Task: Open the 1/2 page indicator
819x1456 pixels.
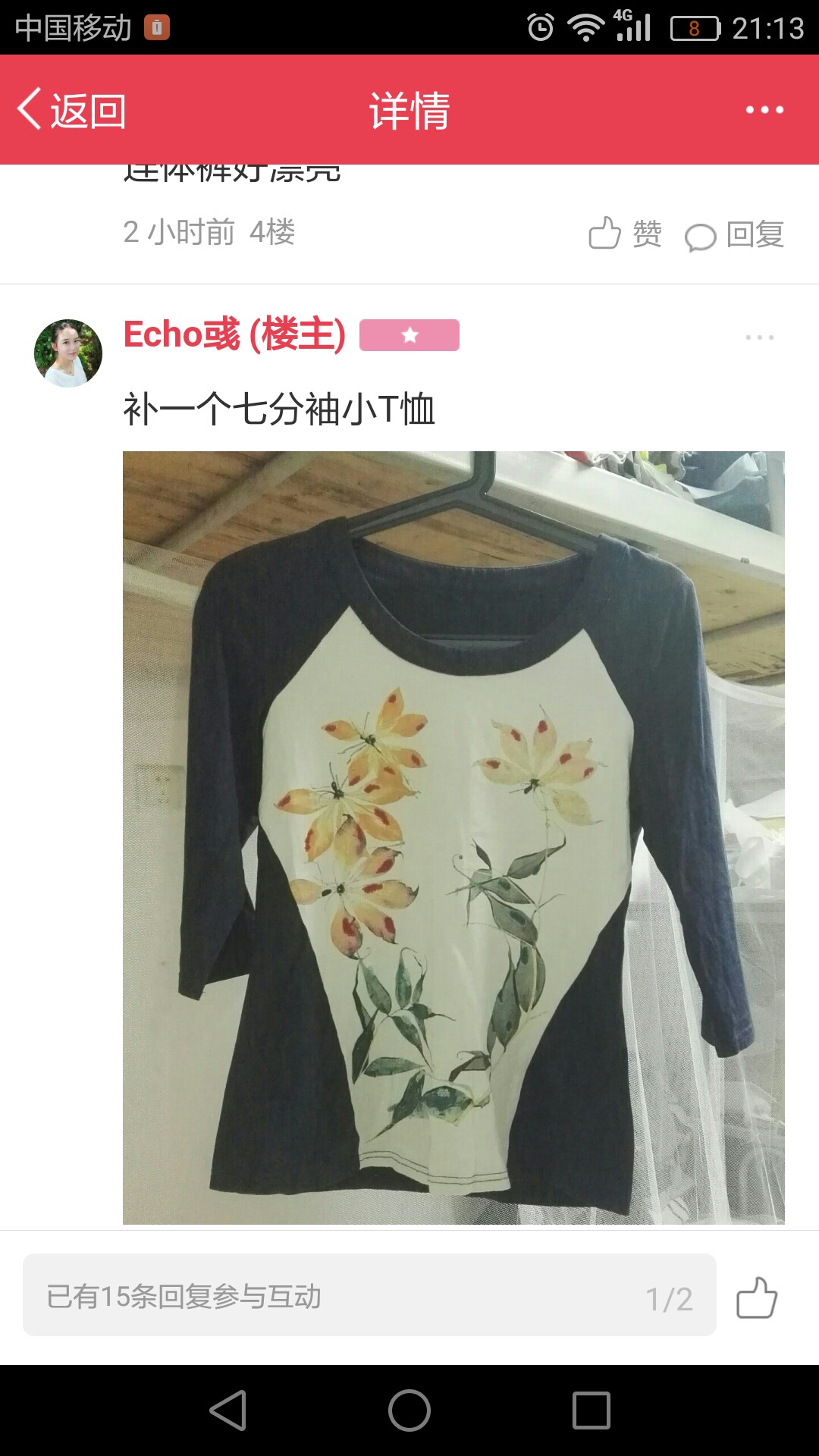Action: point(669,1298)
